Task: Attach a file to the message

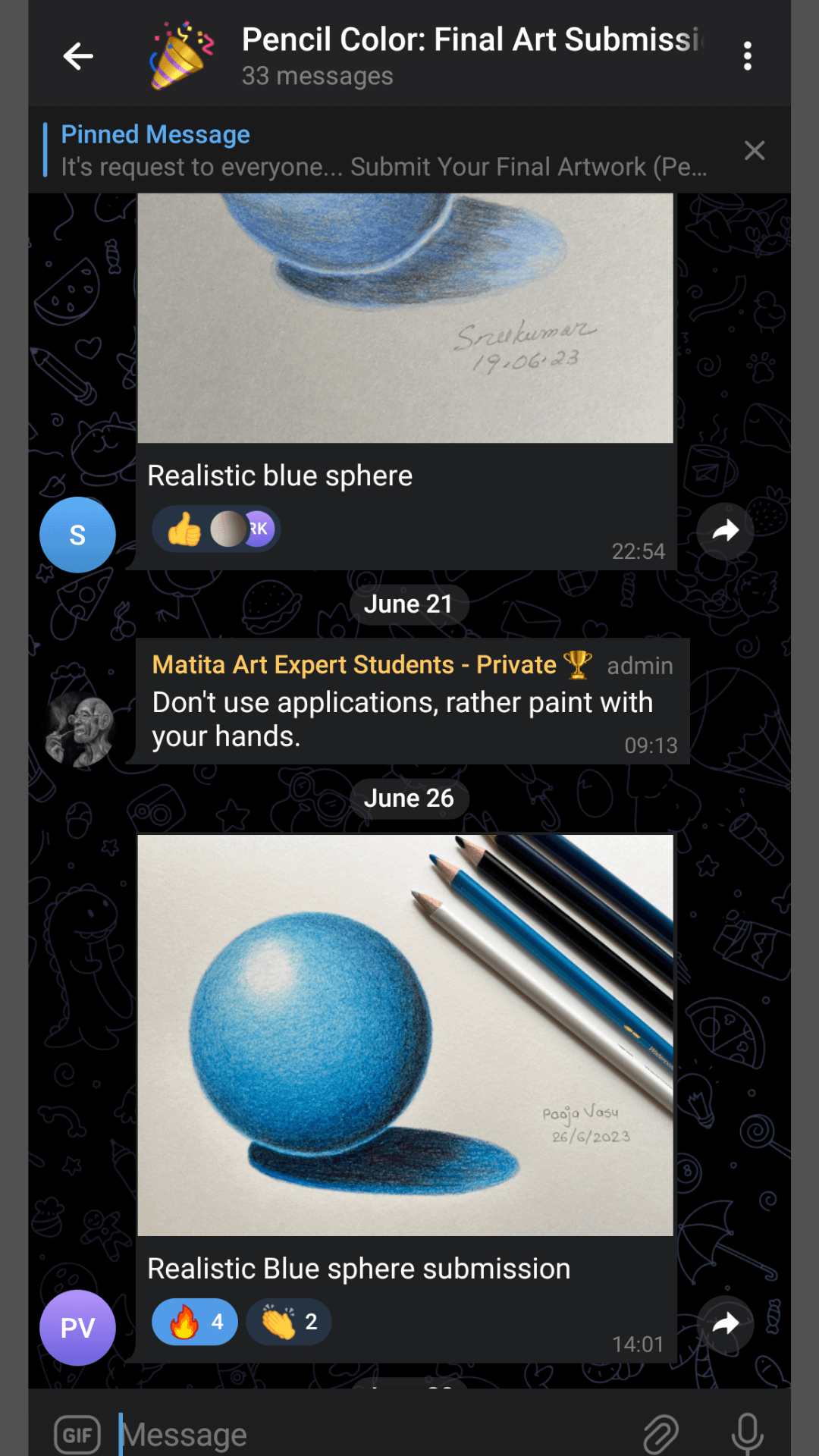Action: 661,1435
